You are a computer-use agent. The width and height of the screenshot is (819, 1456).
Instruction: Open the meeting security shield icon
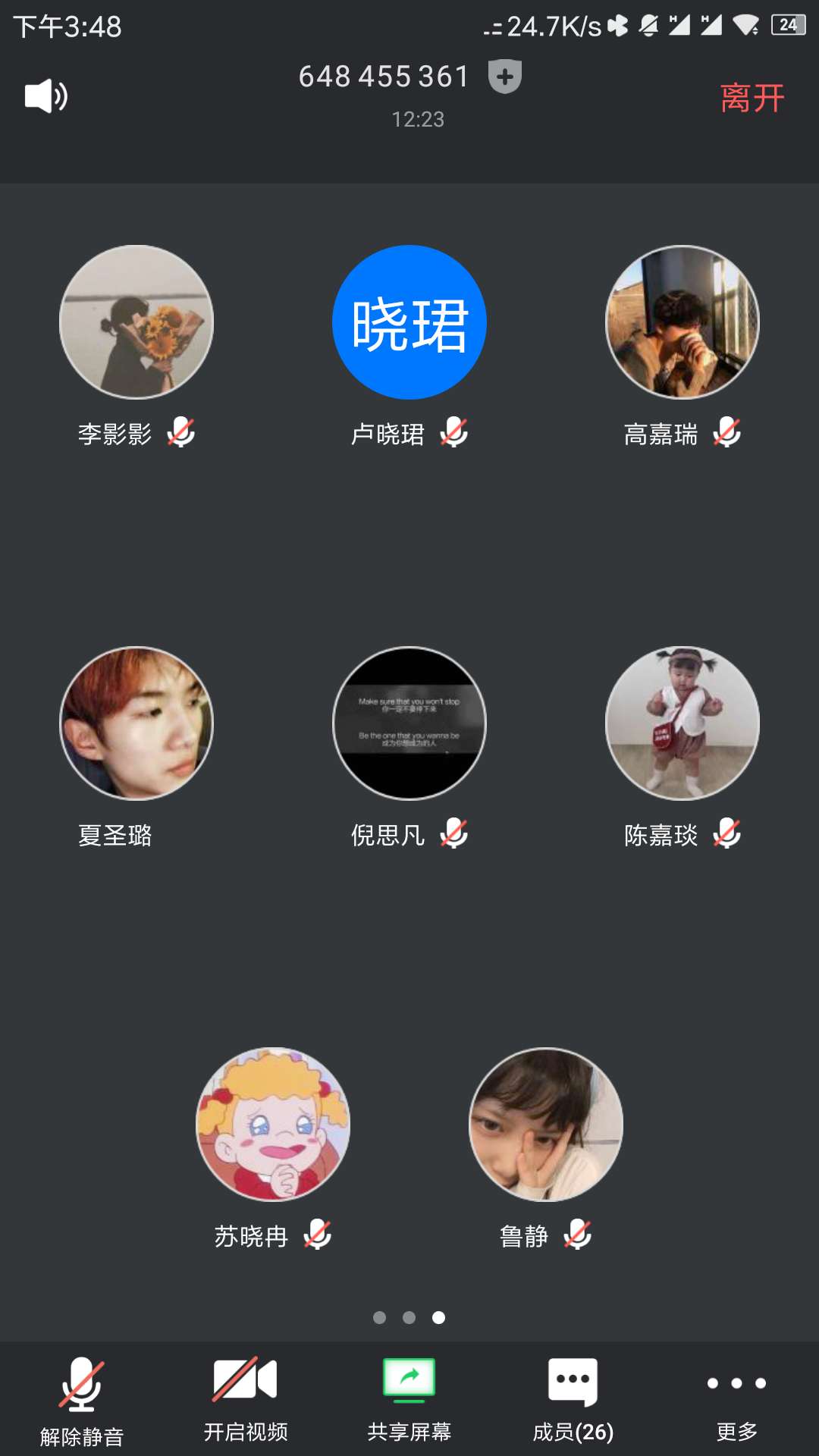[x=504, y=77]
